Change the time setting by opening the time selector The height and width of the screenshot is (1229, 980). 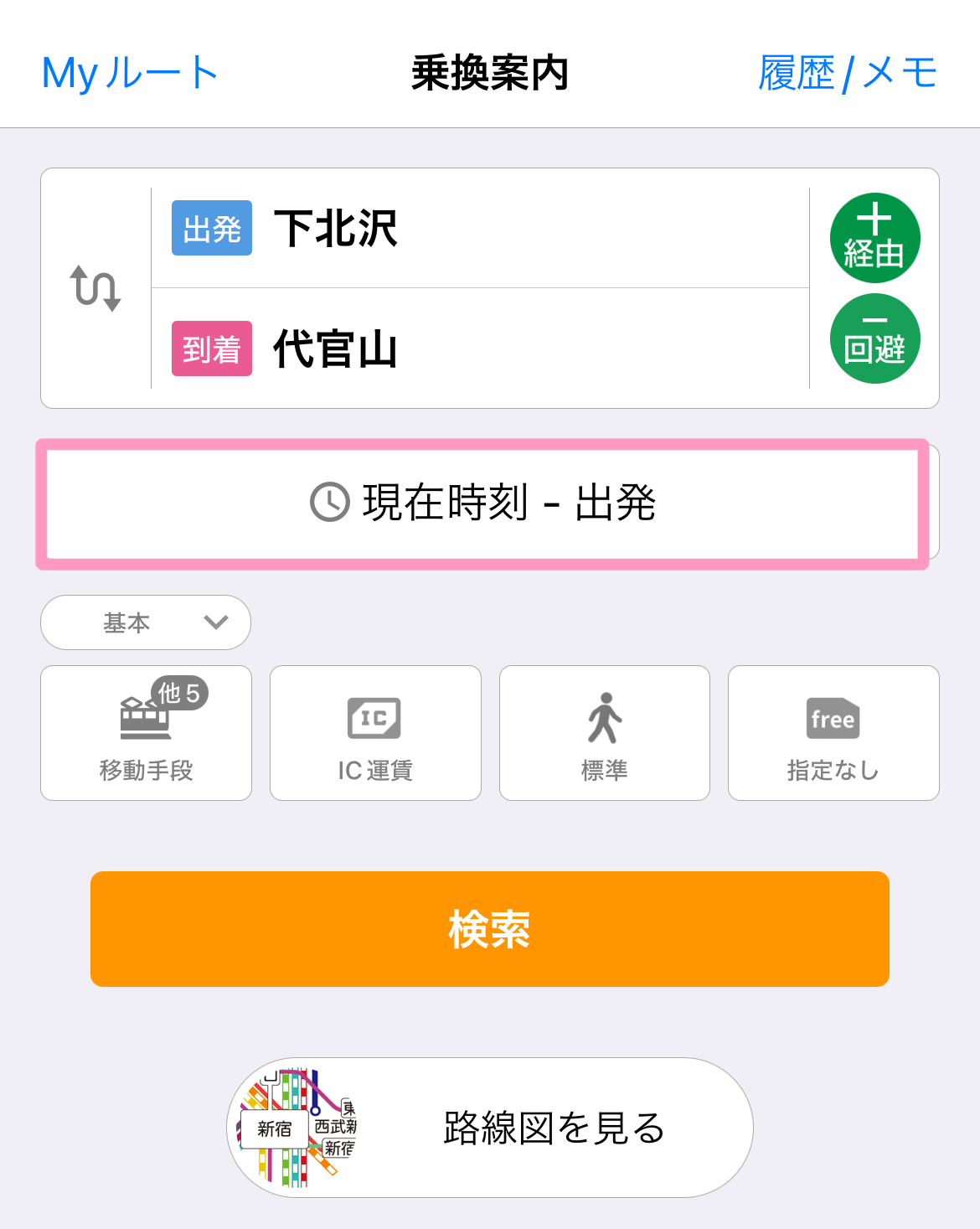point(489,502)
